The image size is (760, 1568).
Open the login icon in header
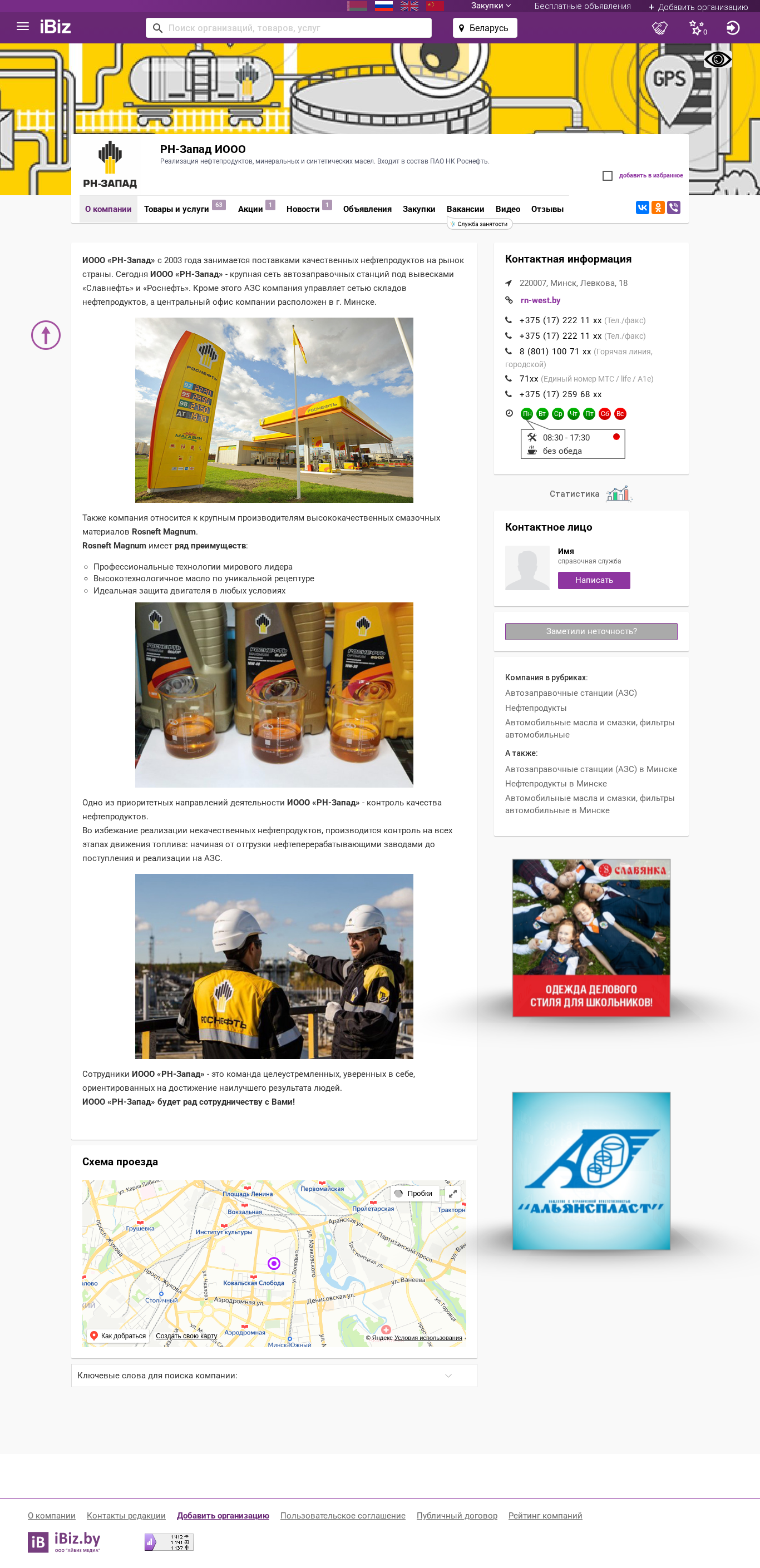point(733,28)
